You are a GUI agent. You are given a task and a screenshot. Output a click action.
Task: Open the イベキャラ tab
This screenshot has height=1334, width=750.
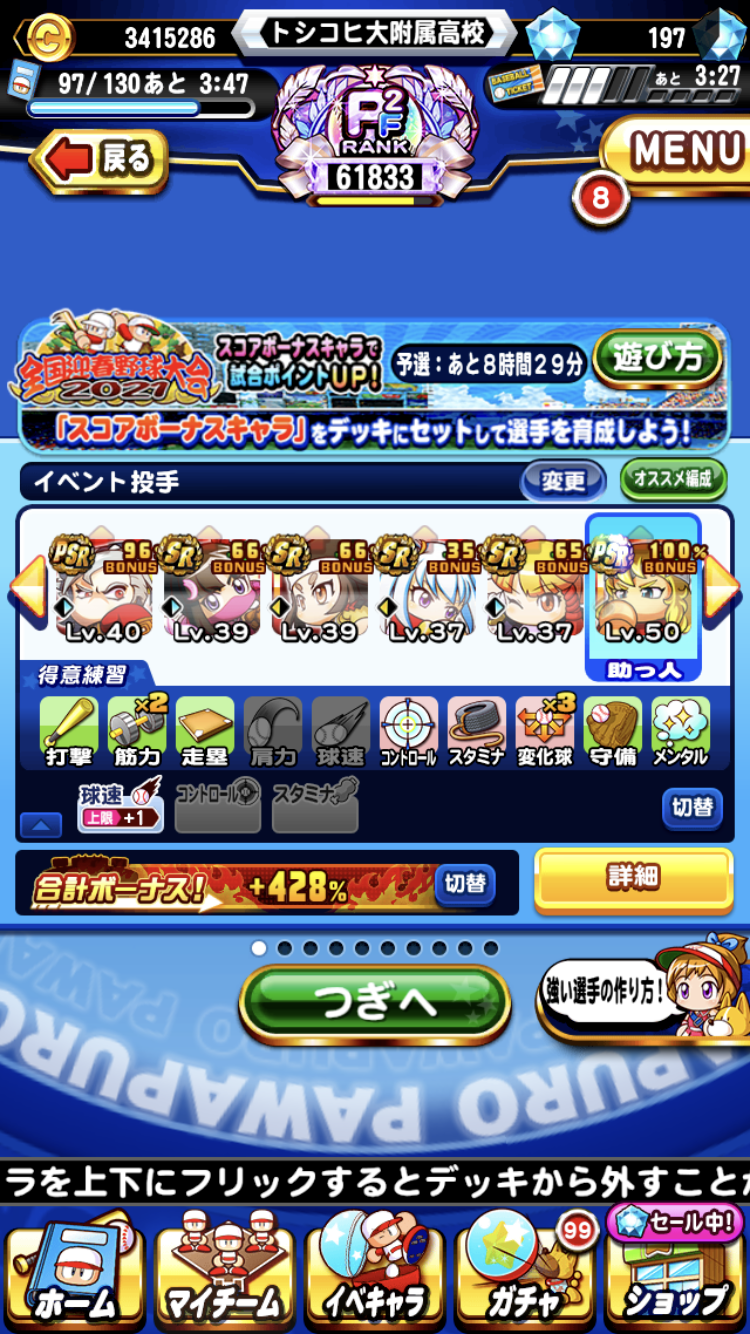click(x=375, y=1271)
